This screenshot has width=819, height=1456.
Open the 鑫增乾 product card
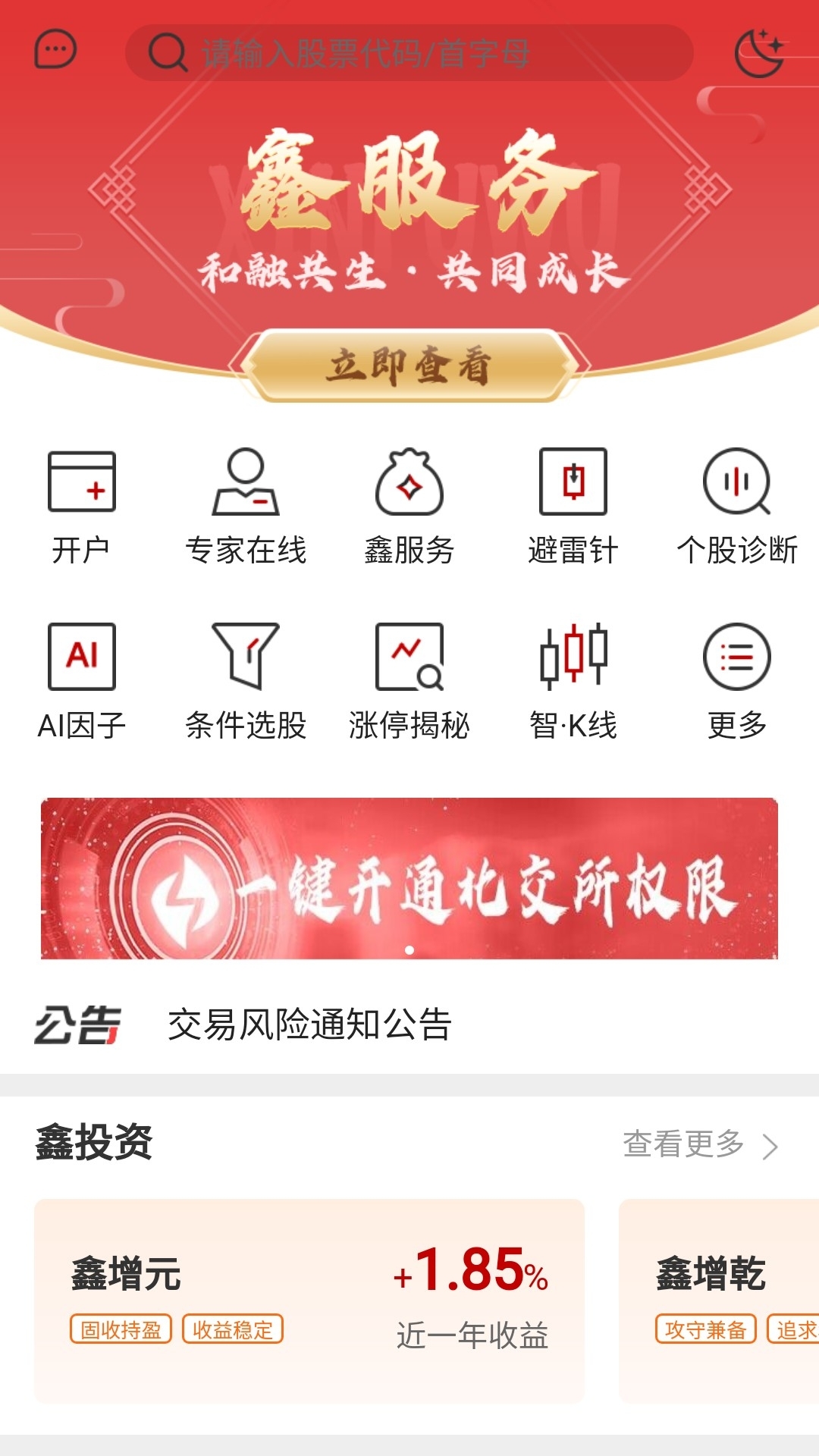(719, 1300)
